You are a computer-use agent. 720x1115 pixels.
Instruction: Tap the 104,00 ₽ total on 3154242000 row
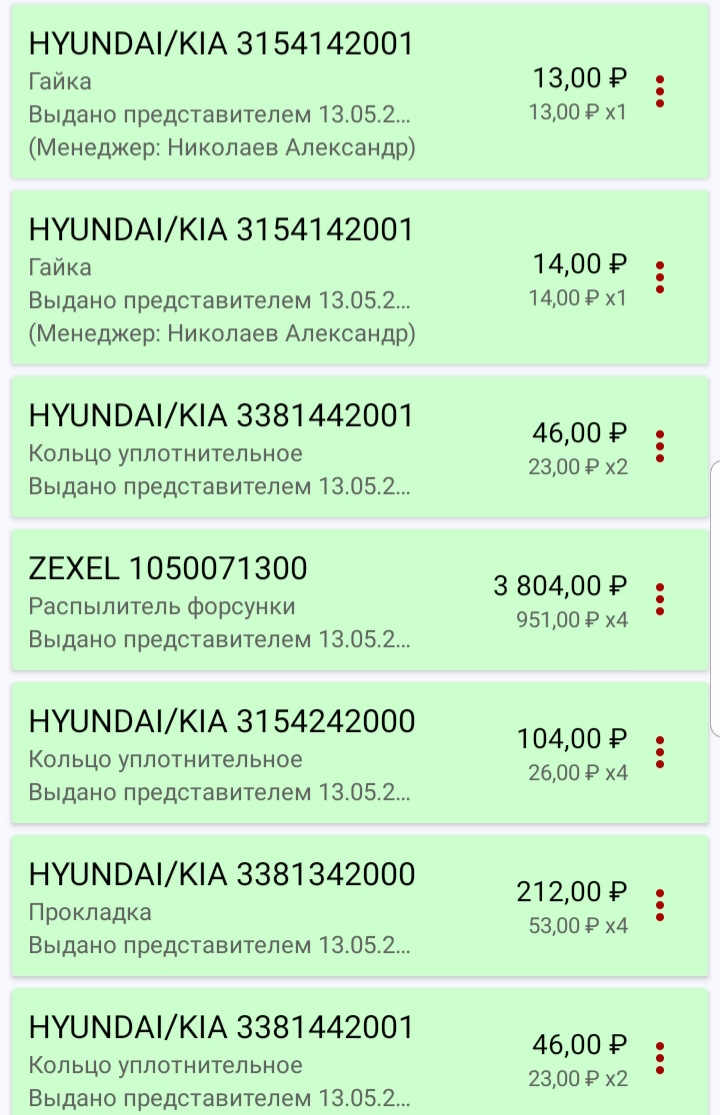[x=571, y=738]
